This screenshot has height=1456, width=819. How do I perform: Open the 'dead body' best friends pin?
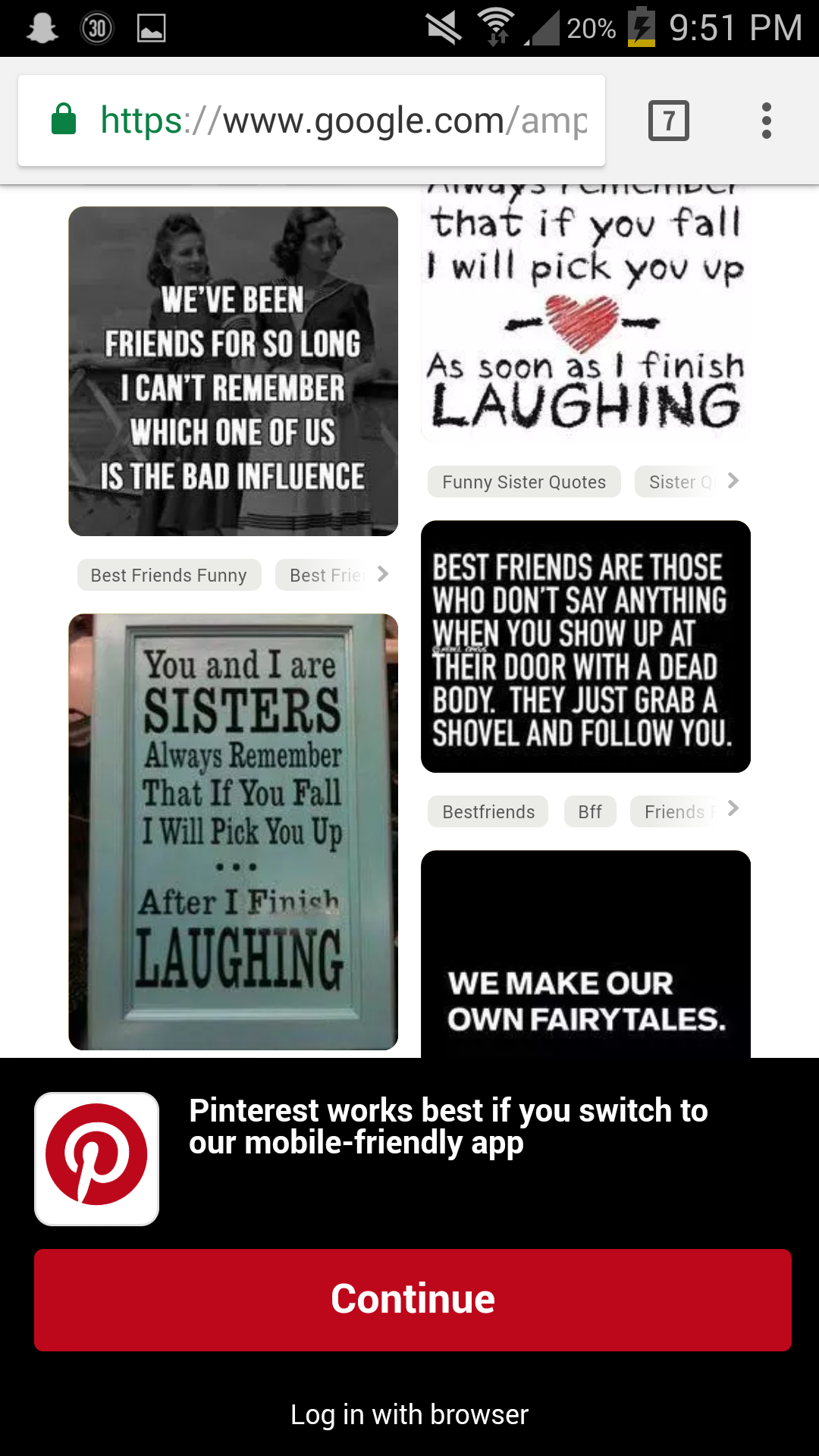585,647
